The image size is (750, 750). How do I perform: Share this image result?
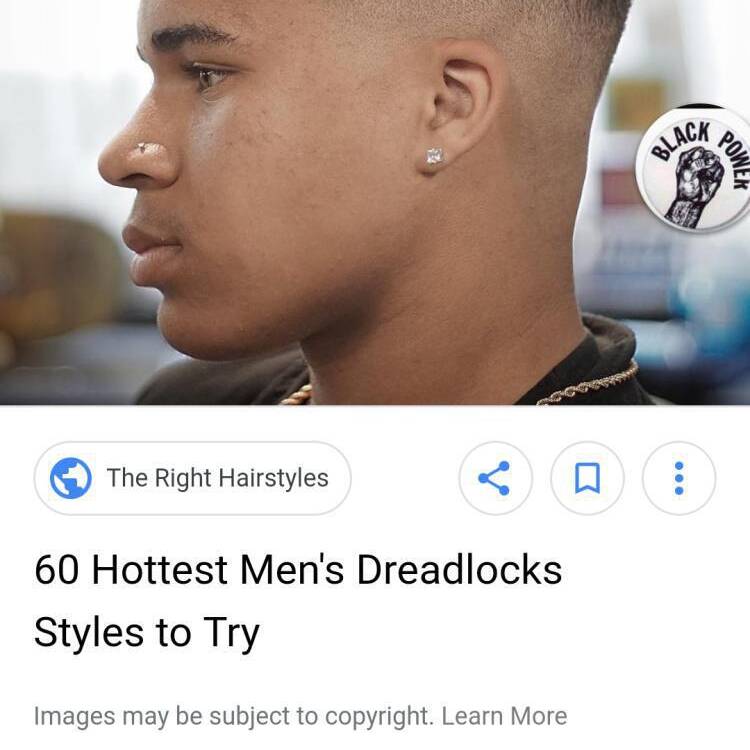pos(495,478)
